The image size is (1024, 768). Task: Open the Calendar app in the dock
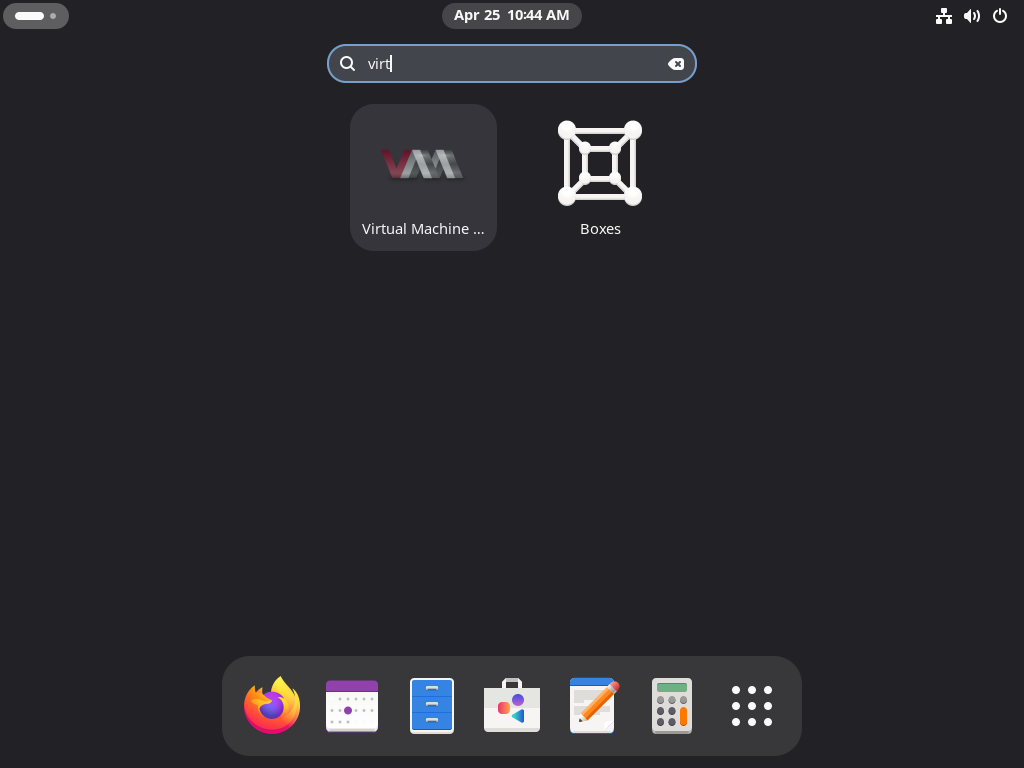(x=352, y=706)
